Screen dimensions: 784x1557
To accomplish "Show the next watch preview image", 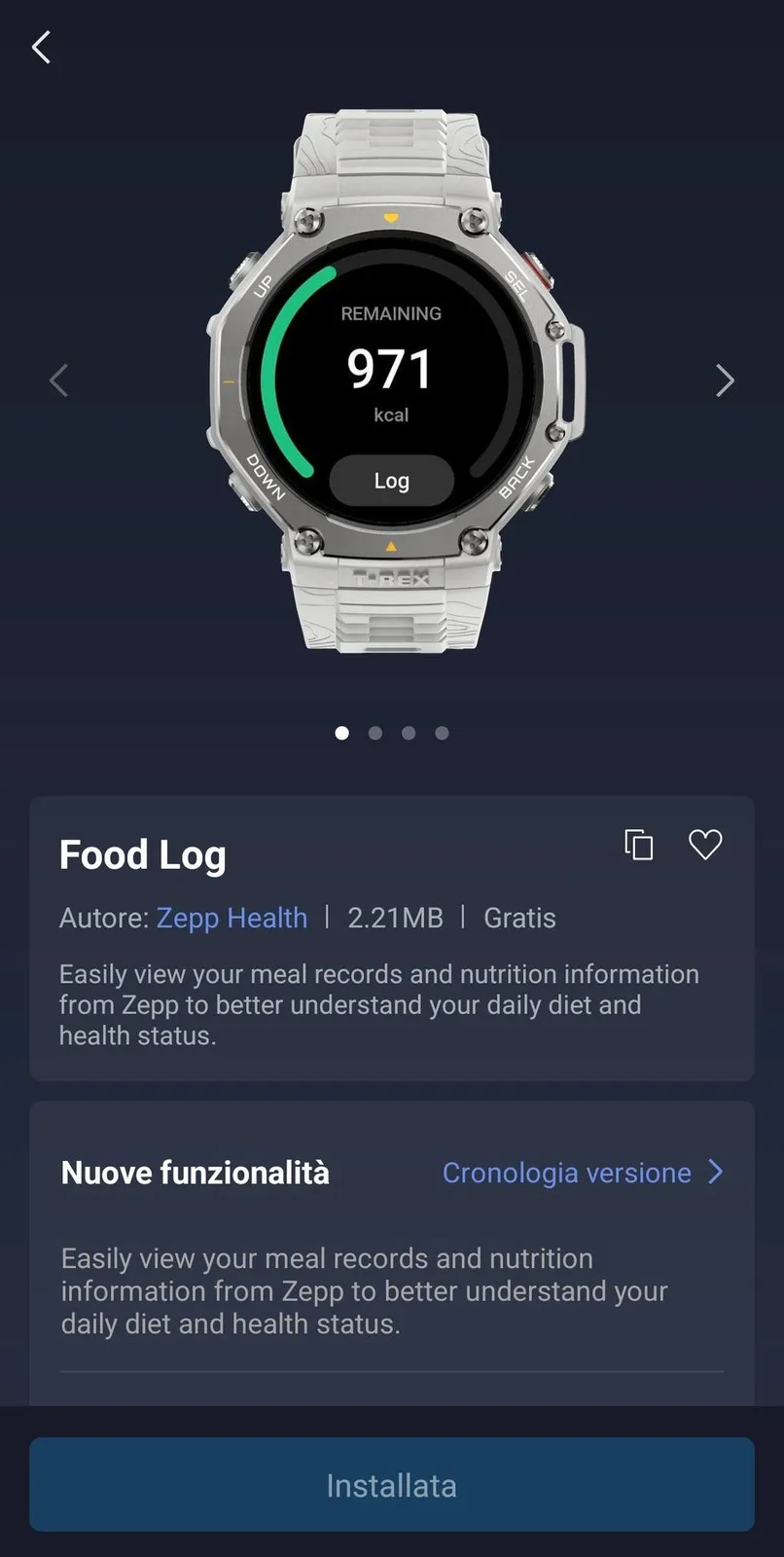I will tap(725, 380).
